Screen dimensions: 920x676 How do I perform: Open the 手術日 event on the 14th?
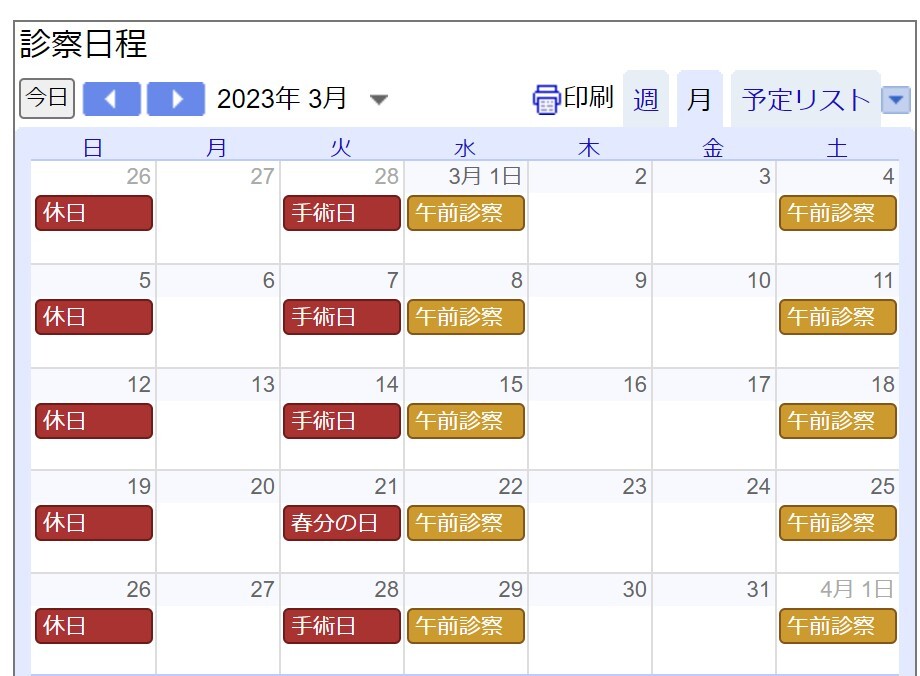[x=341, y=421]
